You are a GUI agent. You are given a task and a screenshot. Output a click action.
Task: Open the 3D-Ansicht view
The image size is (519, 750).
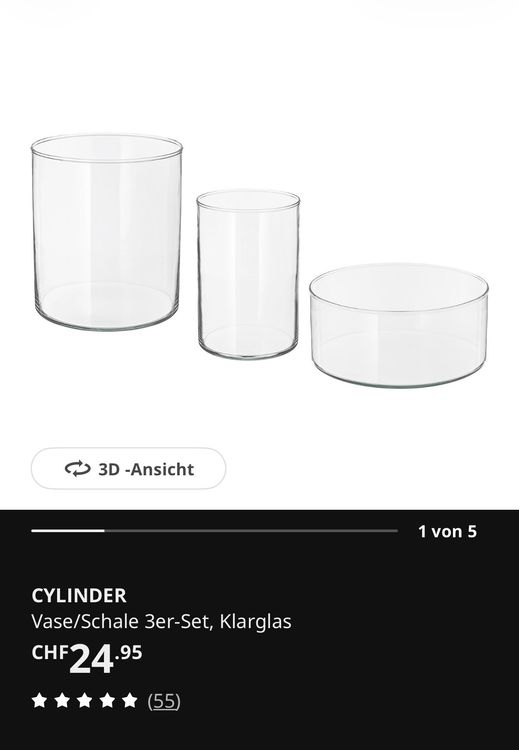[x=128, y=468]
